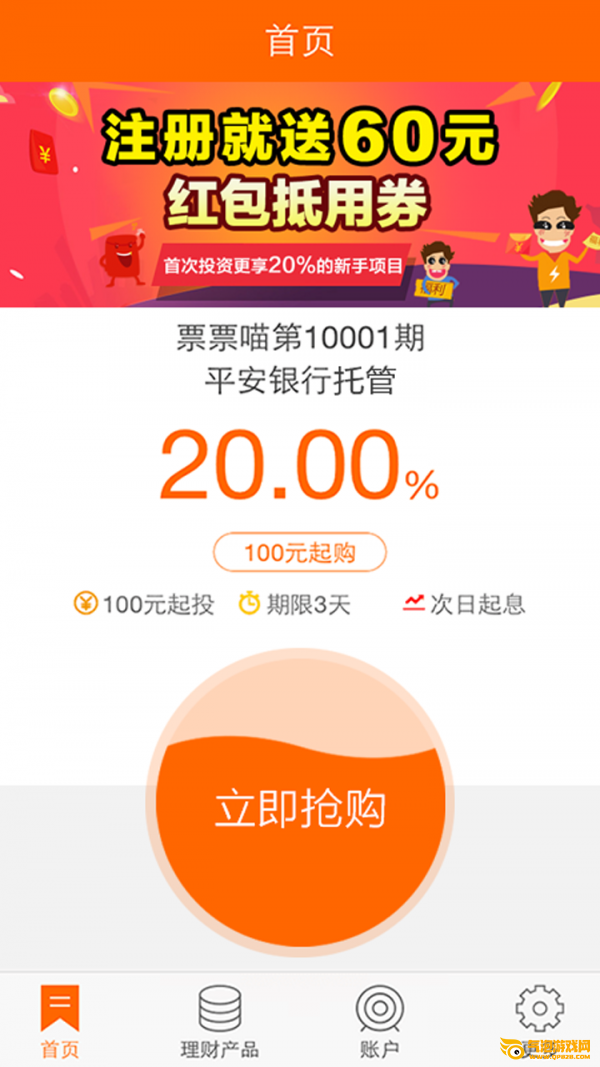Switch to the 理财产品 tab
Screen dimensions: 600x1067
click(219, 1020)
